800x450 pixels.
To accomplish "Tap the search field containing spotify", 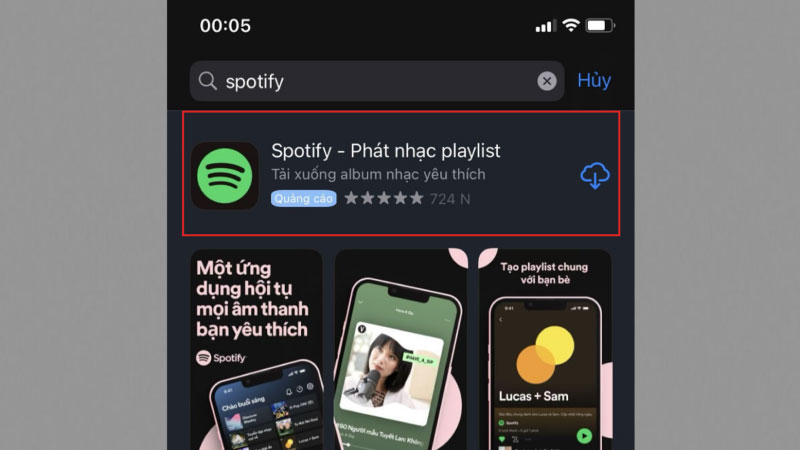I will pos(370,82).
